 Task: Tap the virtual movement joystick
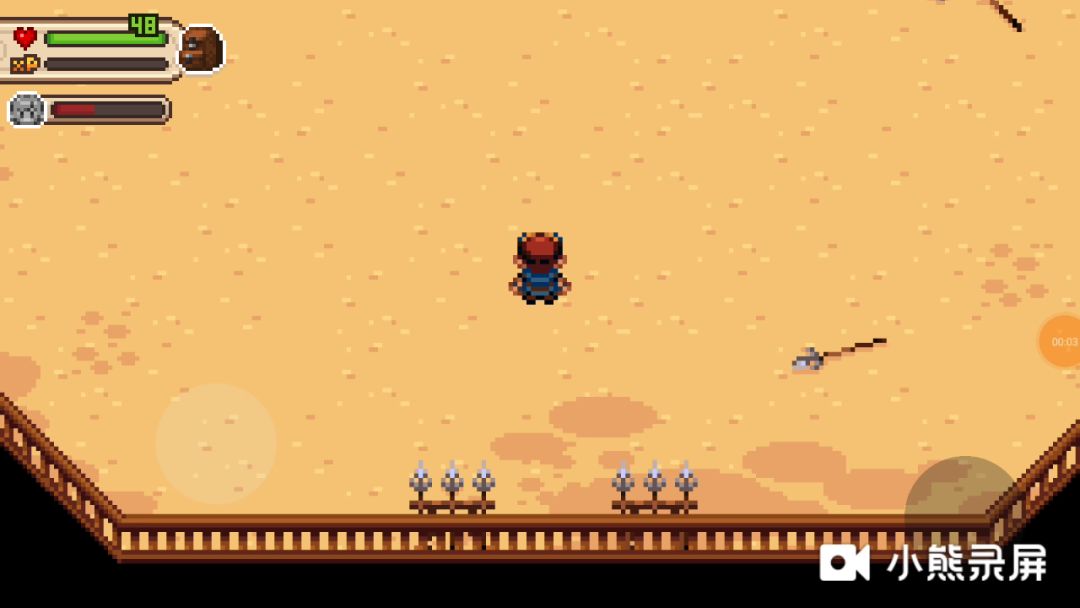point(215,443)
